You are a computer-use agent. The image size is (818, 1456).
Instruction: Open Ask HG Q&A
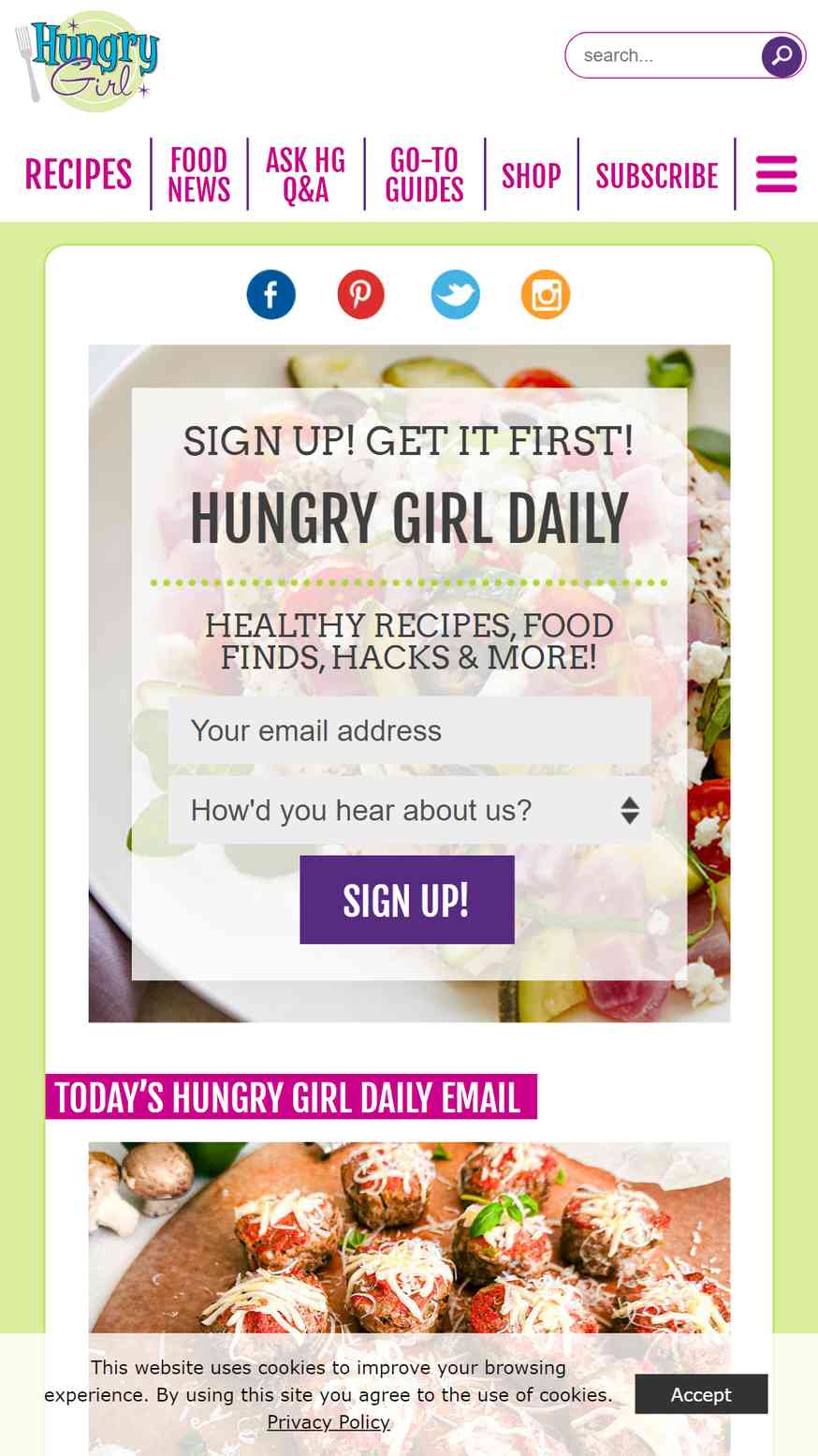coord(305,175)
